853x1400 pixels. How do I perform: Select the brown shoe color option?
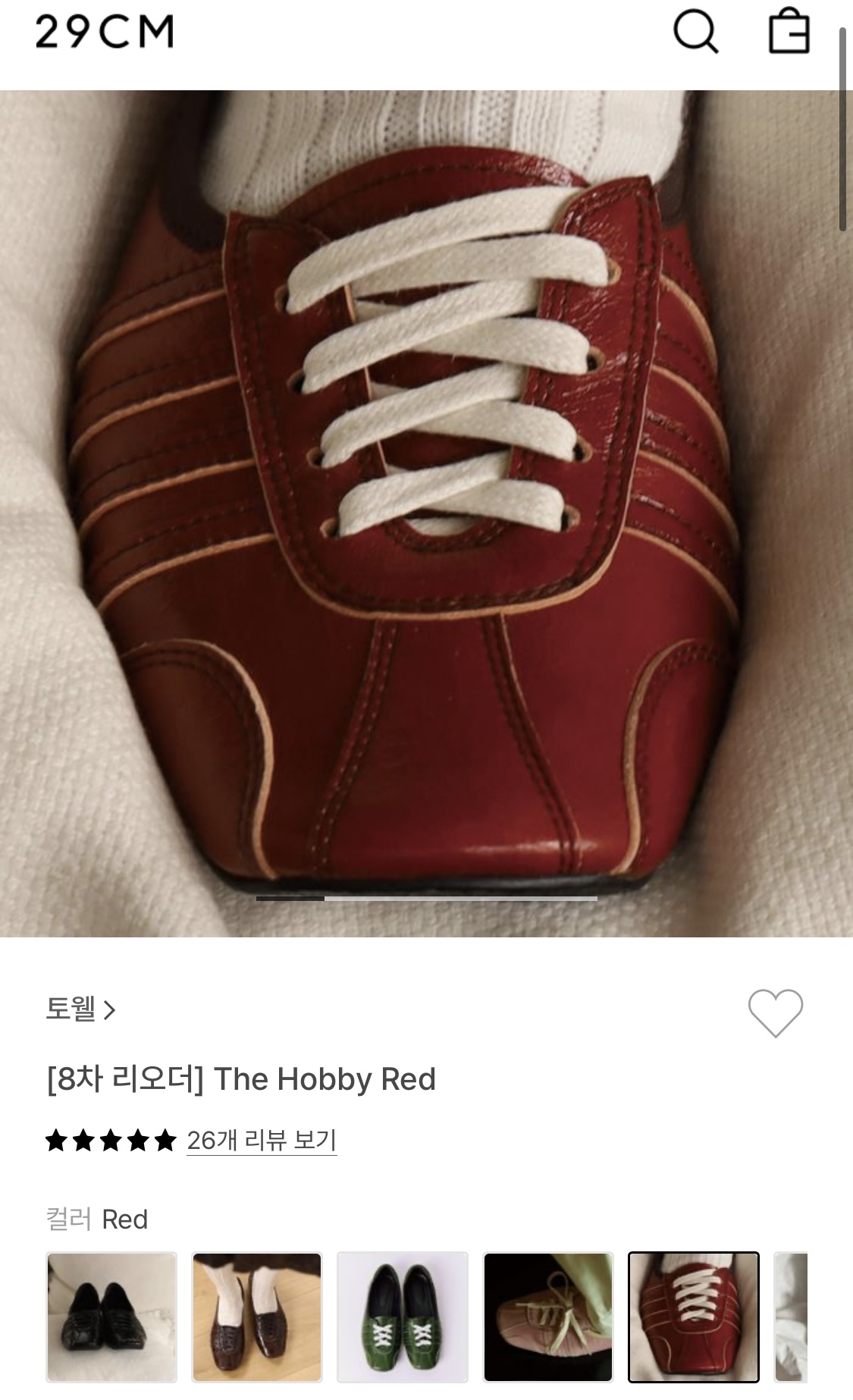pyautogui.click(x=257, y=1317)
